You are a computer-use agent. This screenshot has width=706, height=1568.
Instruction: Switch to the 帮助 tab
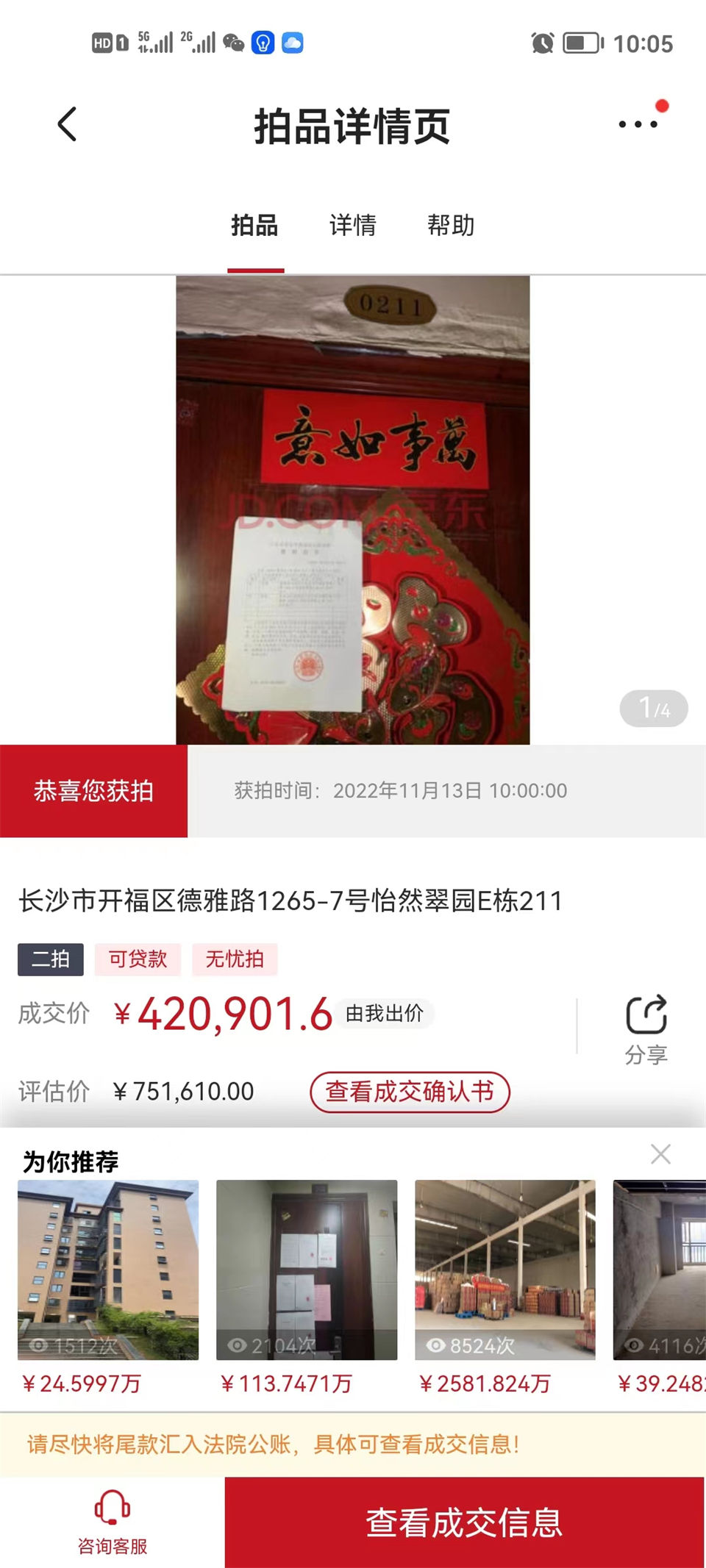click(x=451, y=225)
